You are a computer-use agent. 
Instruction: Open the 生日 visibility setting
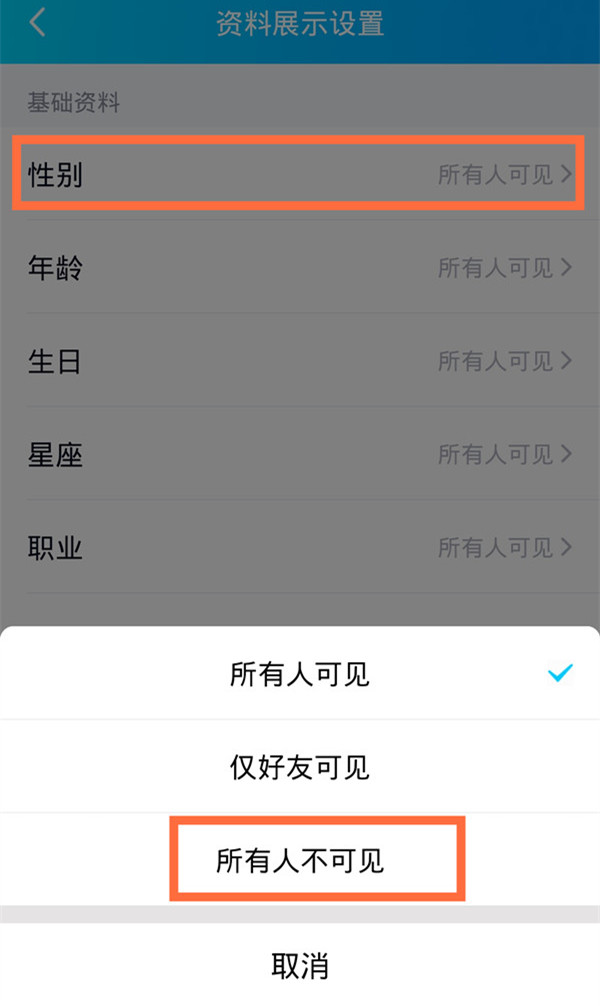(300, 361)
